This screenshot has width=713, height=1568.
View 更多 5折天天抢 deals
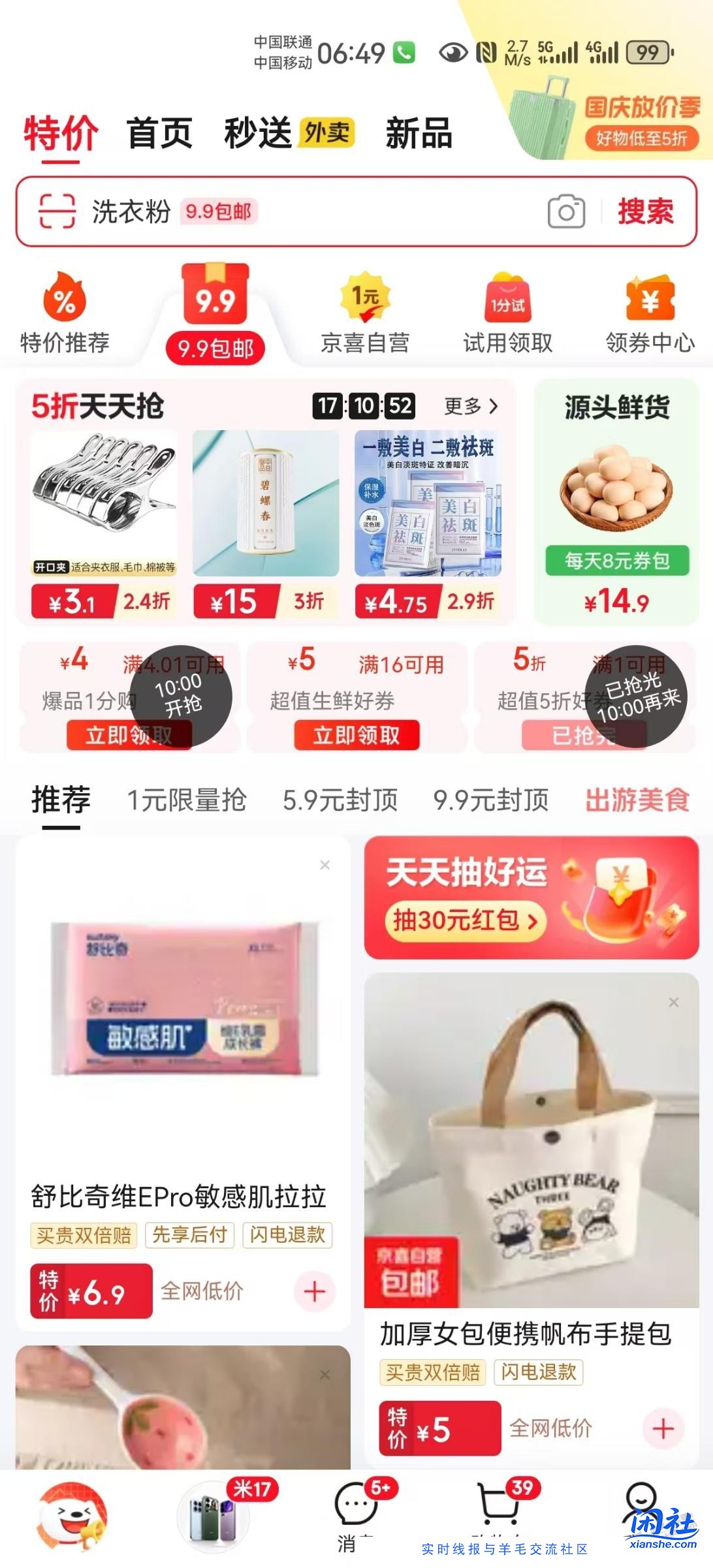[x=471, y=406]
